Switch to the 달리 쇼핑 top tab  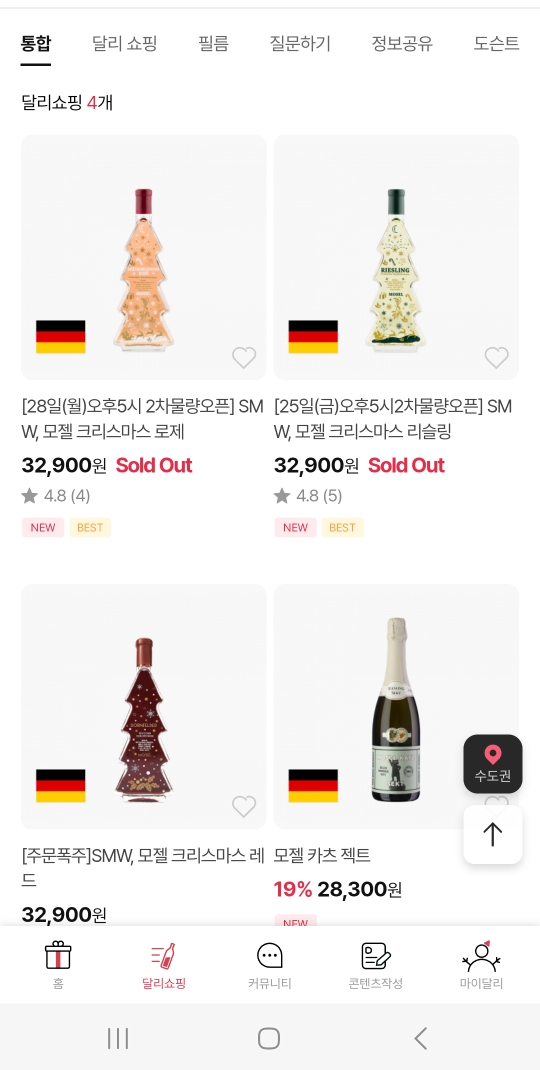pos(124,44)
